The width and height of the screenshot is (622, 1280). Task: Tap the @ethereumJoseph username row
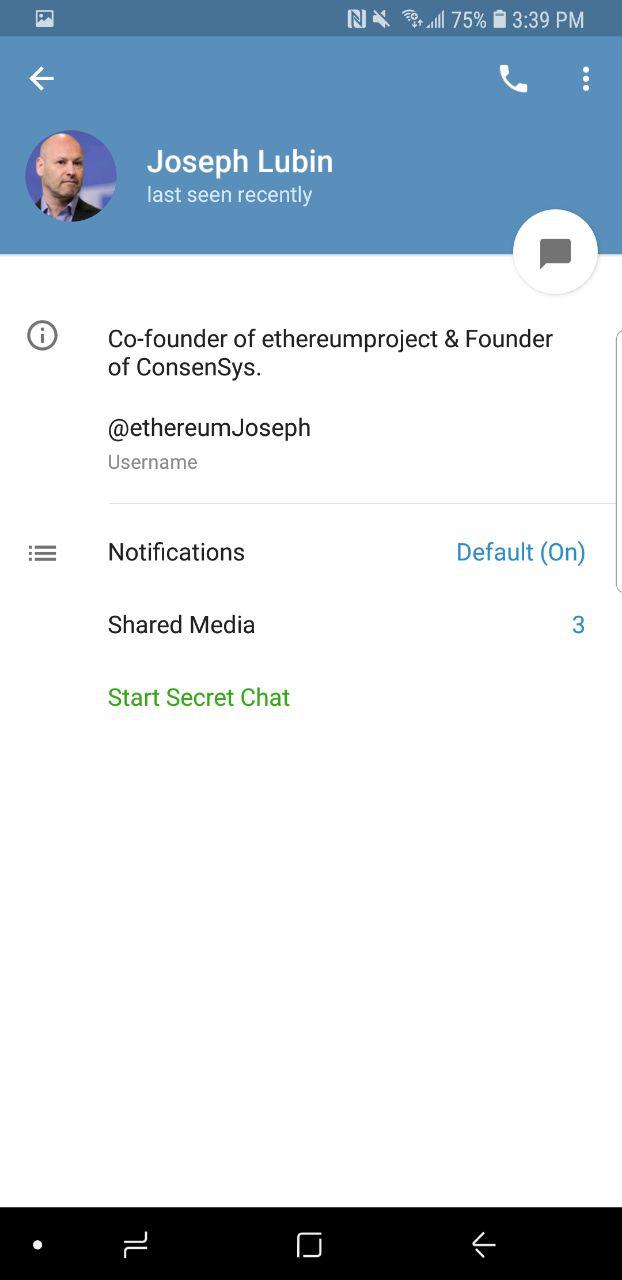(209, 440)
